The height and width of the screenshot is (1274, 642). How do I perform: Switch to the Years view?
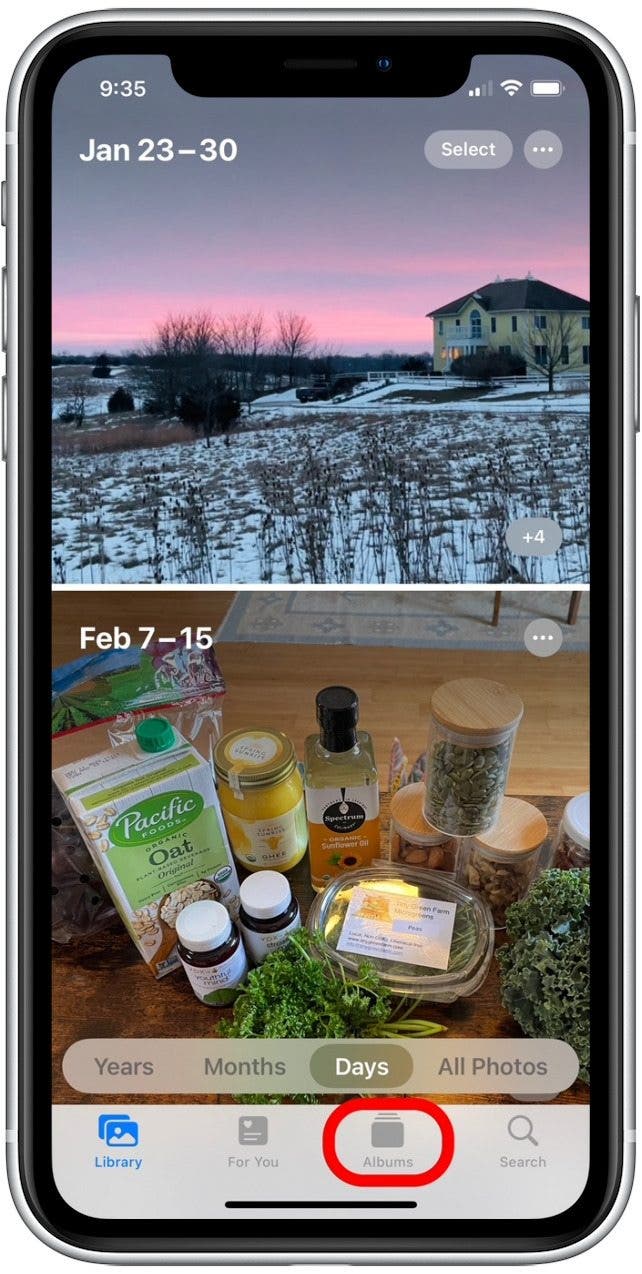click(124, 1066)
